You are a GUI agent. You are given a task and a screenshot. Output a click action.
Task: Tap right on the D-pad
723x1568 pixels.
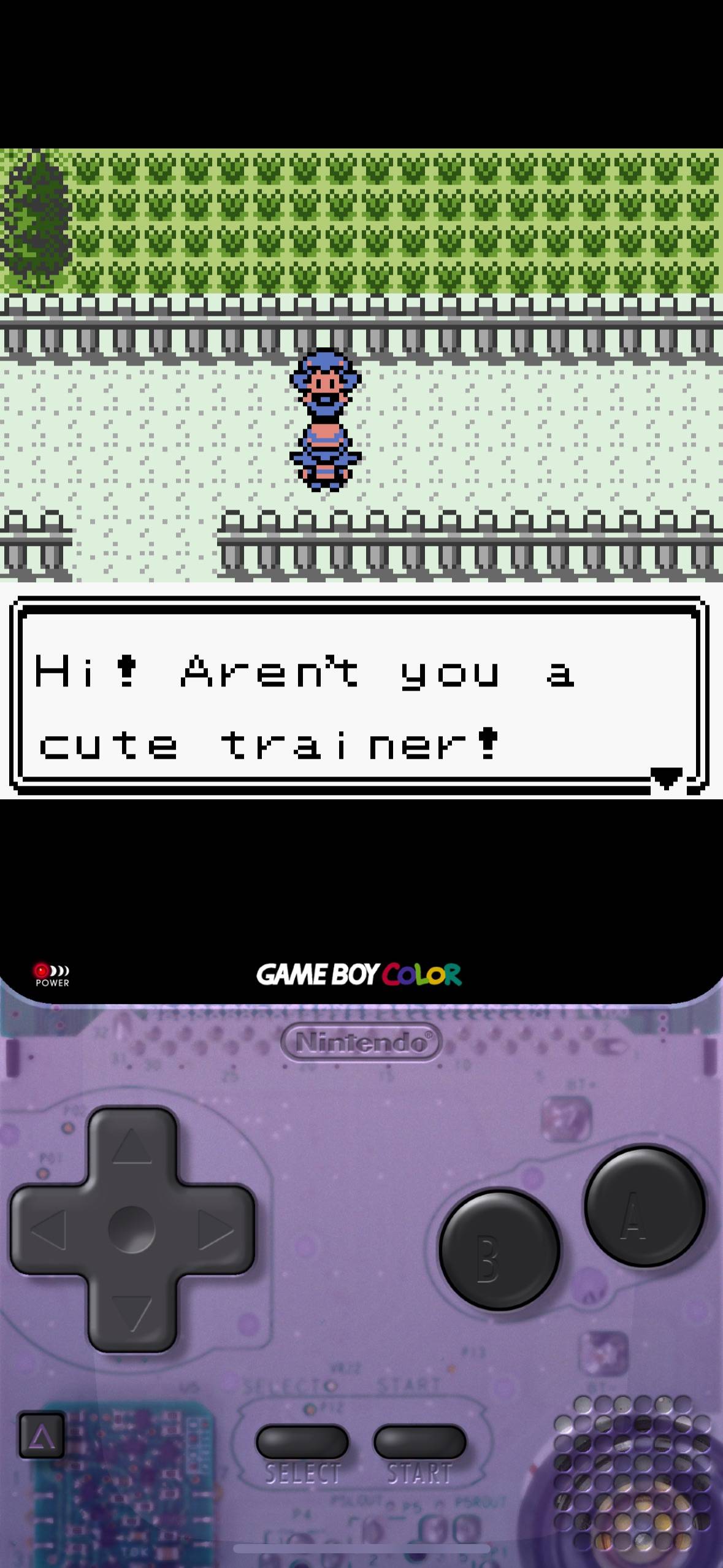tap(216, 1229)
